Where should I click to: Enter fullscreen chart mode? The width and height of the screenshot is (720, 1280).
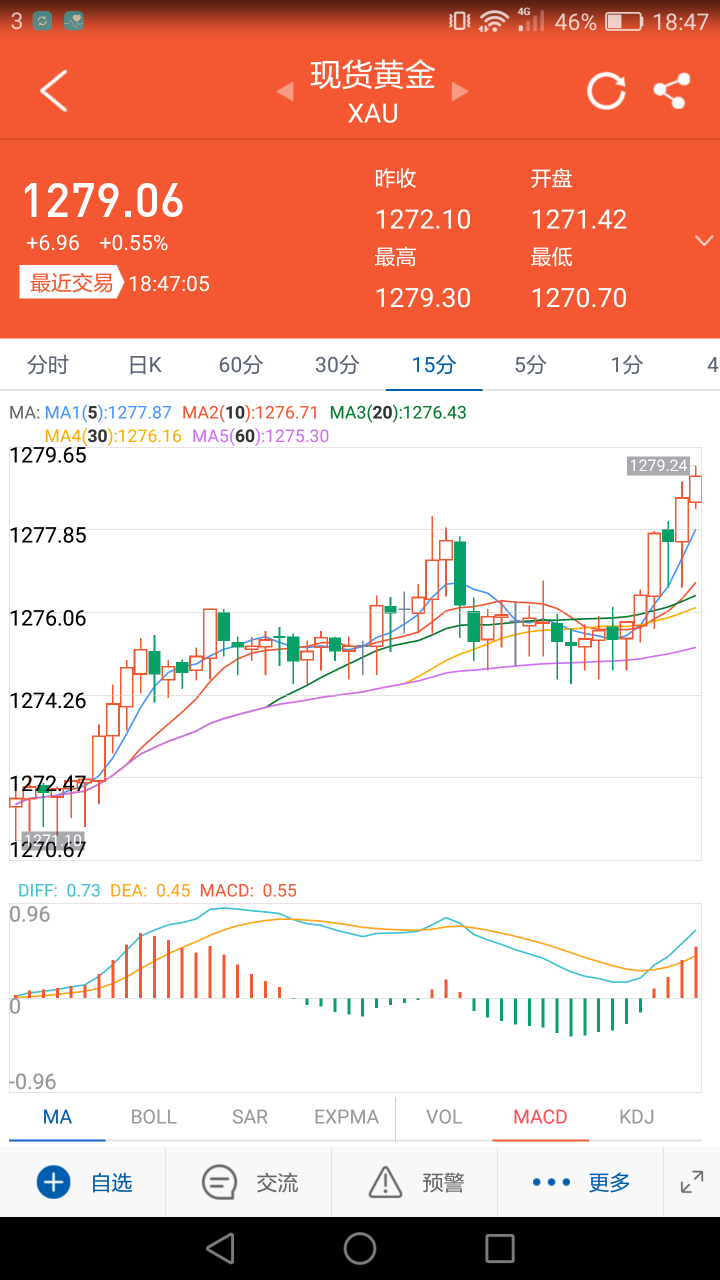(x=692, y=1183)
